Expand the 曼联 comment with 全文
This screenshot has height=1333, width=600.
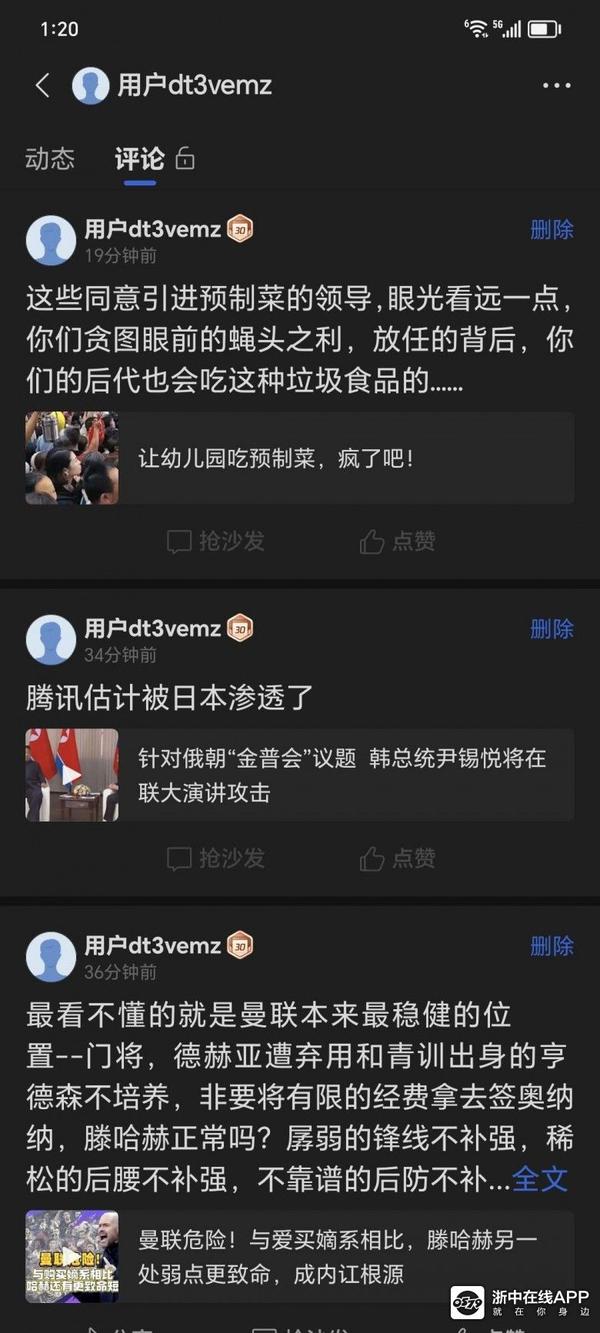(540, 1179)
